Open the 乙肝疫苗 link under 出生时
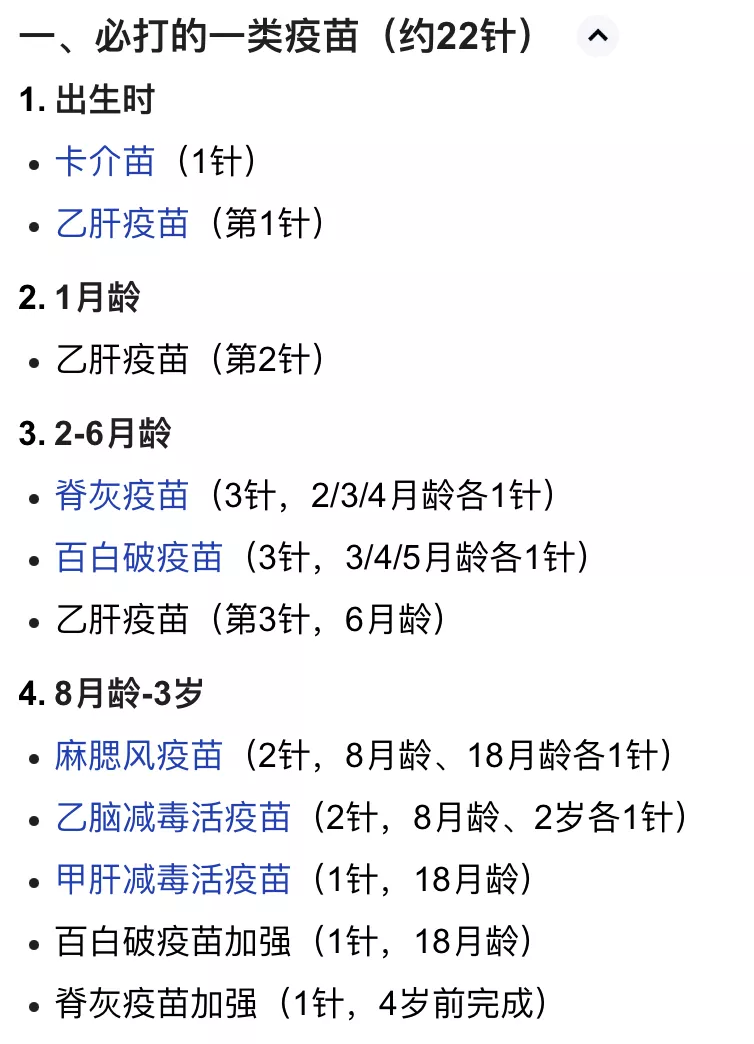This screenshot has height=1044, width=754. (122, 223)
